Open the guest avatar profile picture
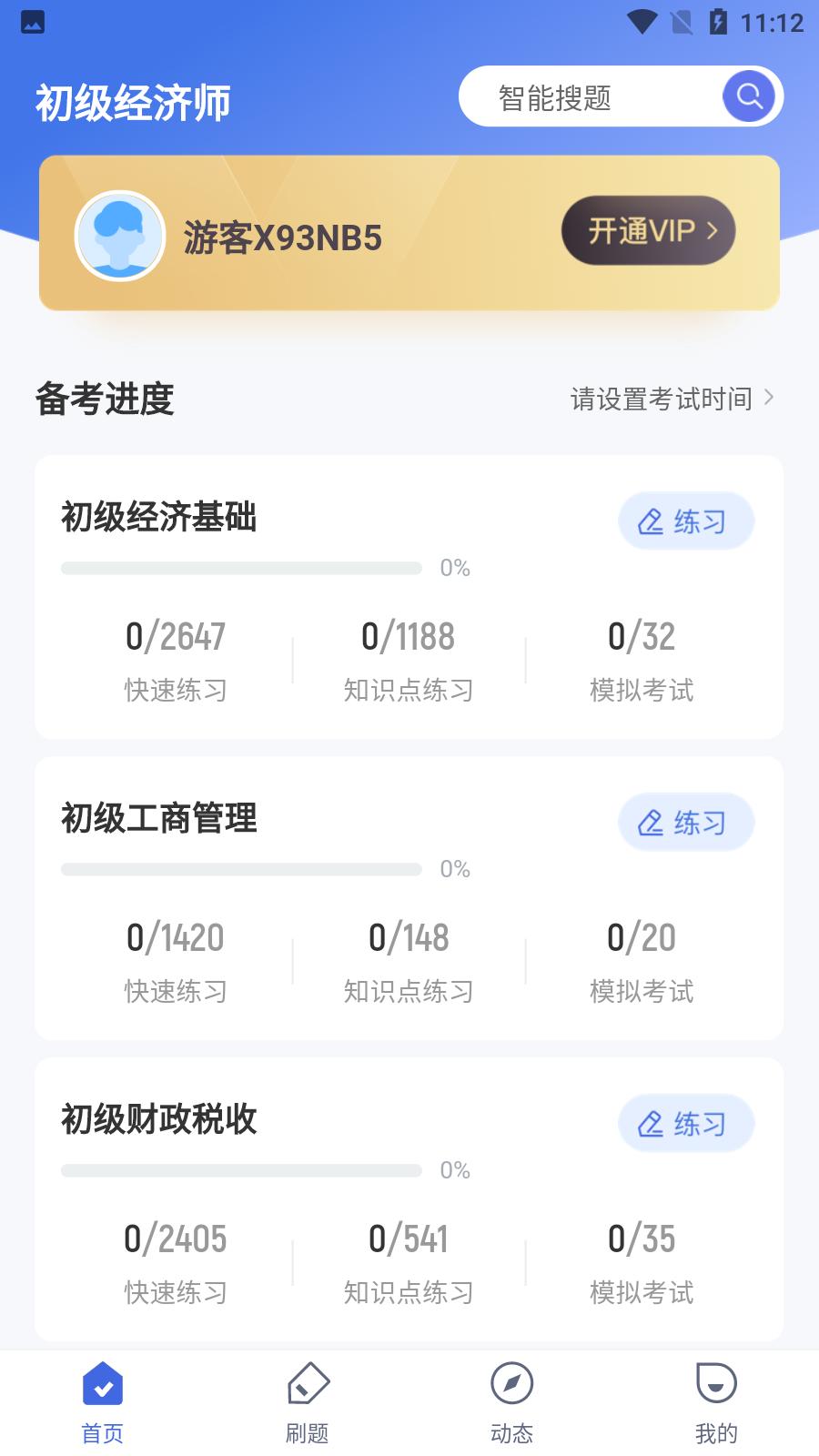This screenshot has width=819, height=1456. pyautogui.click(x=120, y=236)
